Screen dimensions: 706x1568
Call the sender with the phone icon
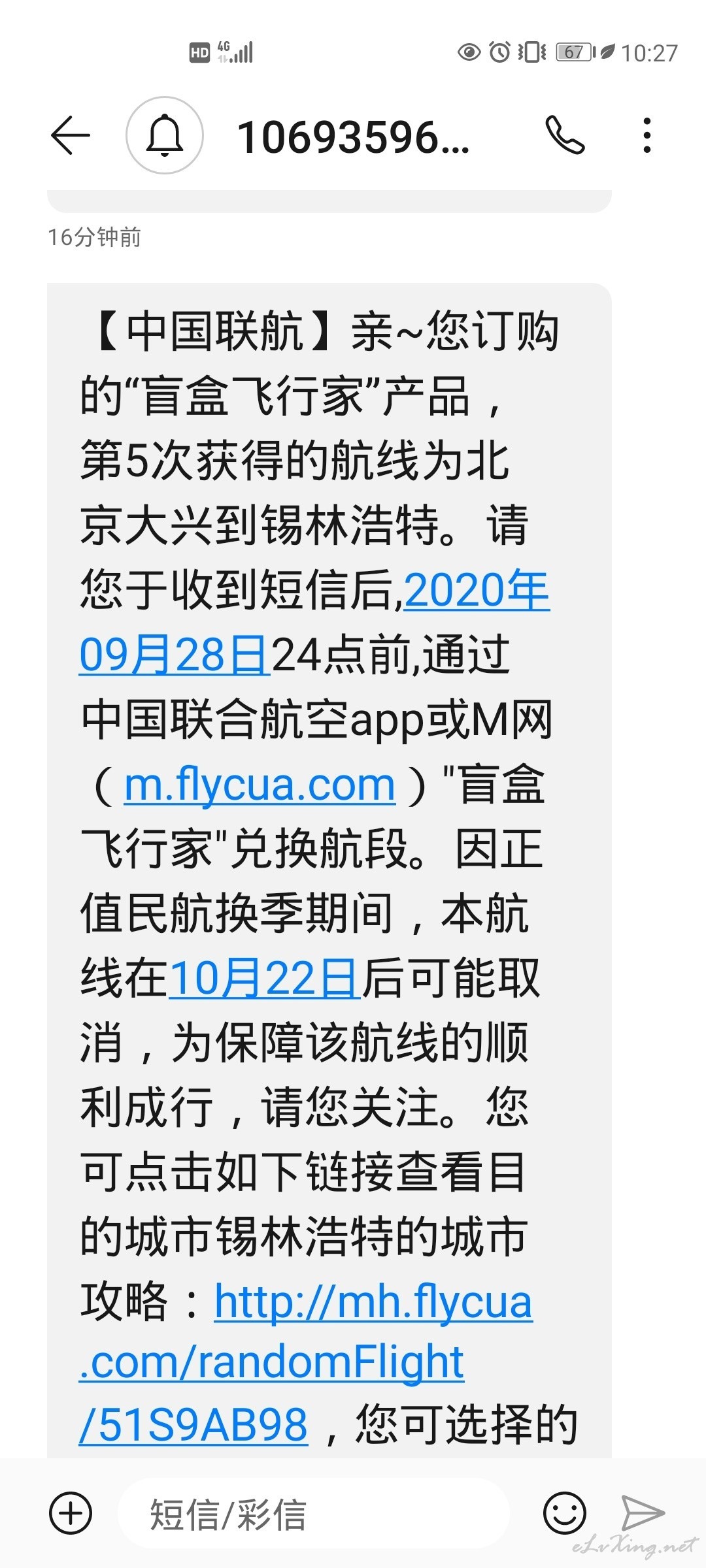point(565,135)
